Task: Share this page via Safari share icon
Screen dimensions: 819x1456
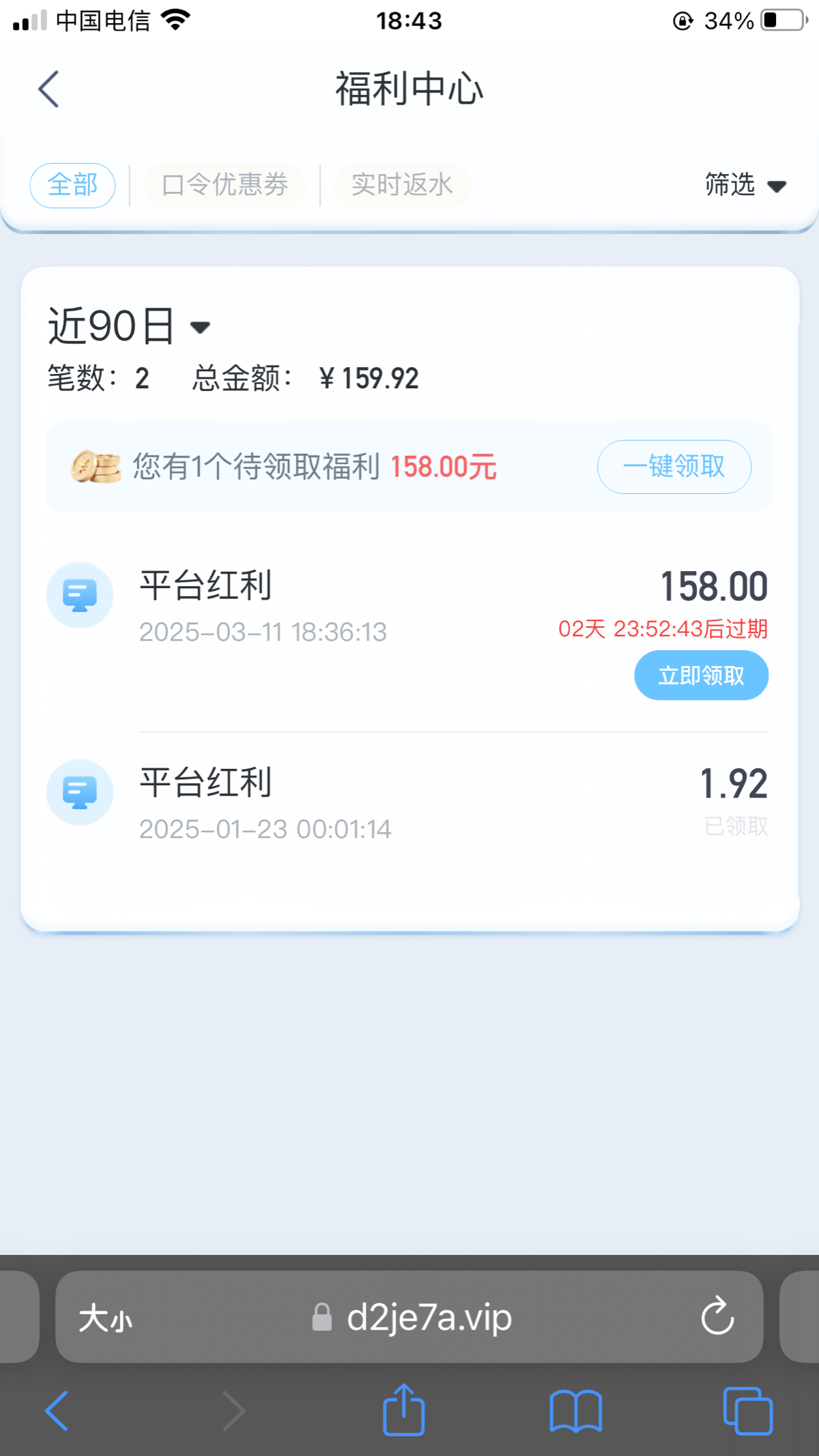Action: pos(404,1410)
